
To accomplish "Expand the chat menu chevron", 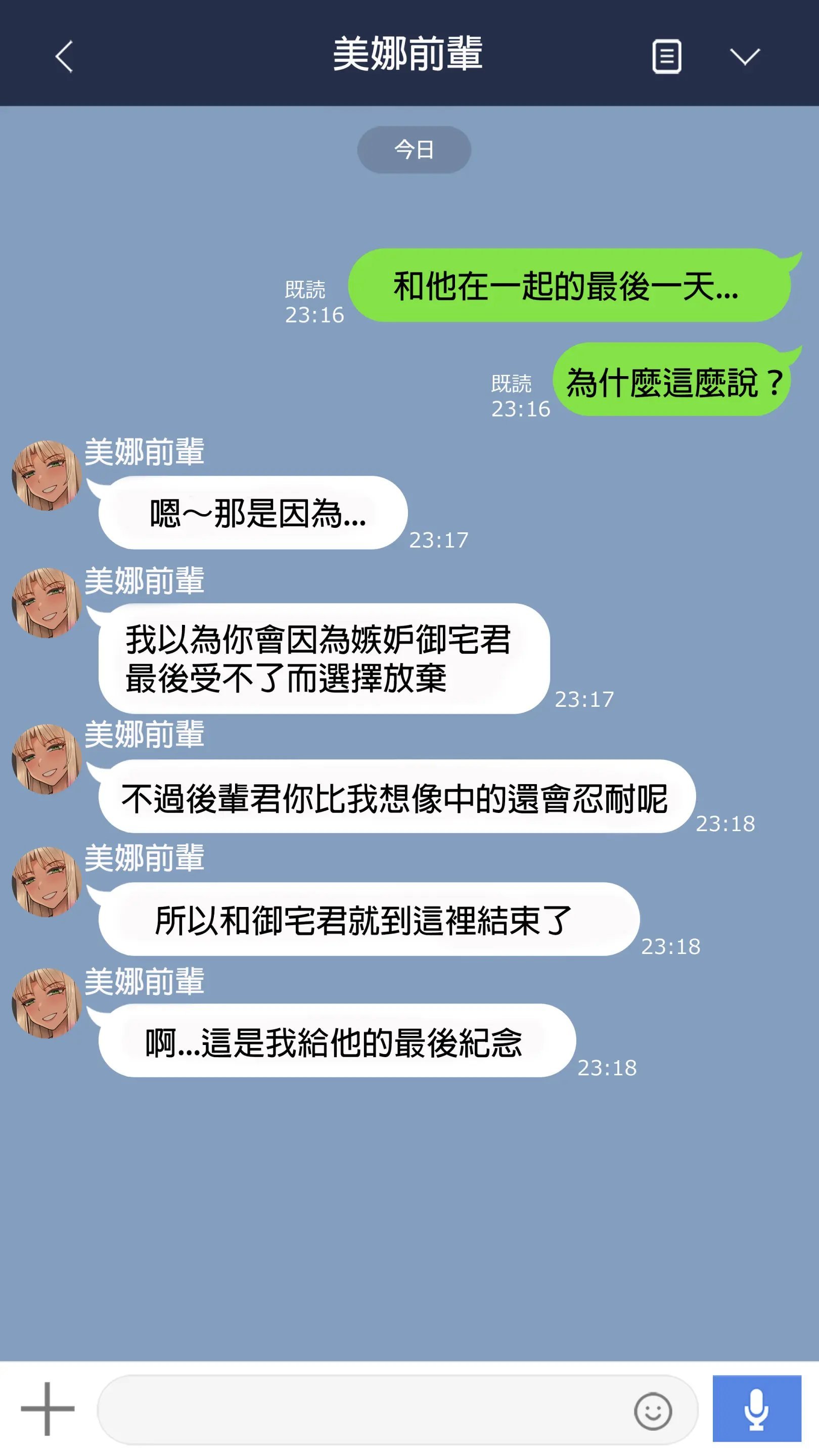I will tap(744, 56).
